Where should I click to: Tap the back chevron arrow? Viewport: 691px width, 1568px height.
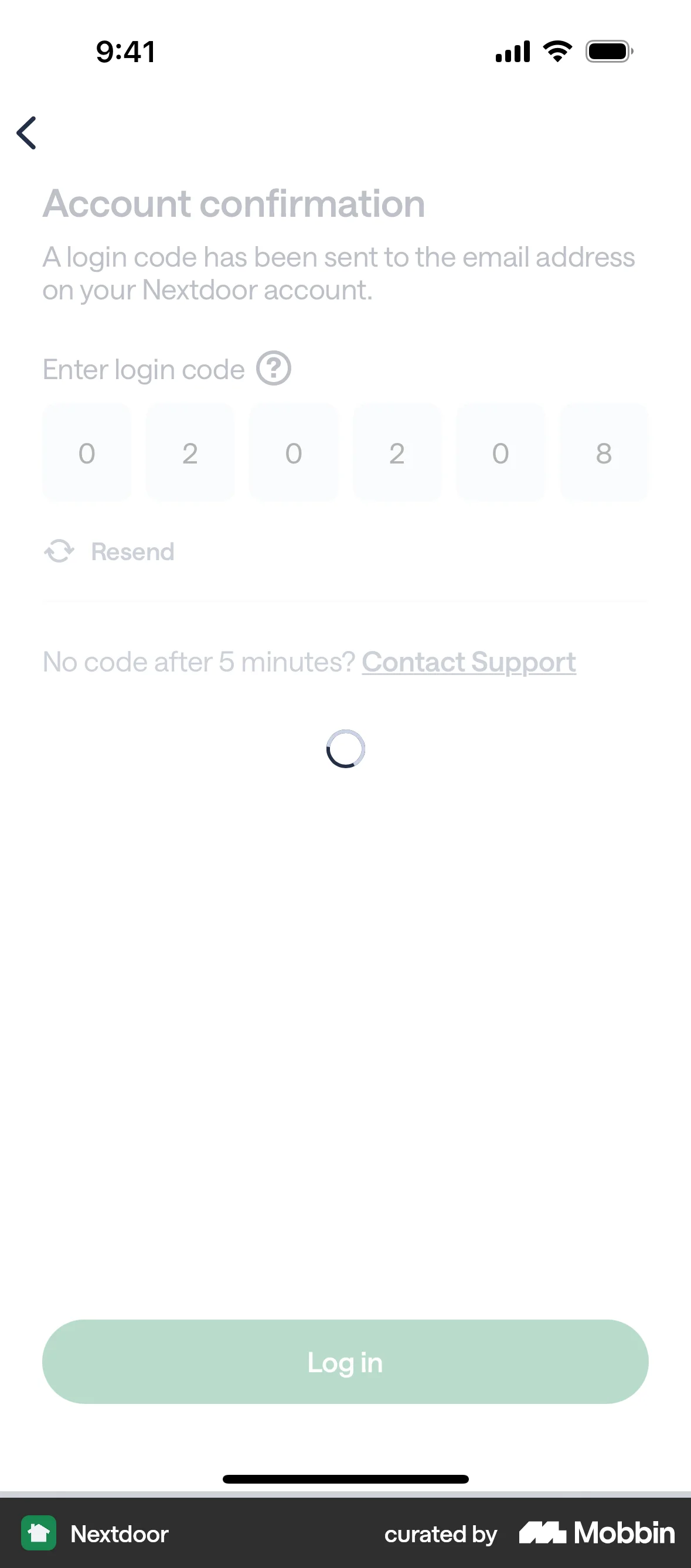pyautogui.click(x=26, y=132)
